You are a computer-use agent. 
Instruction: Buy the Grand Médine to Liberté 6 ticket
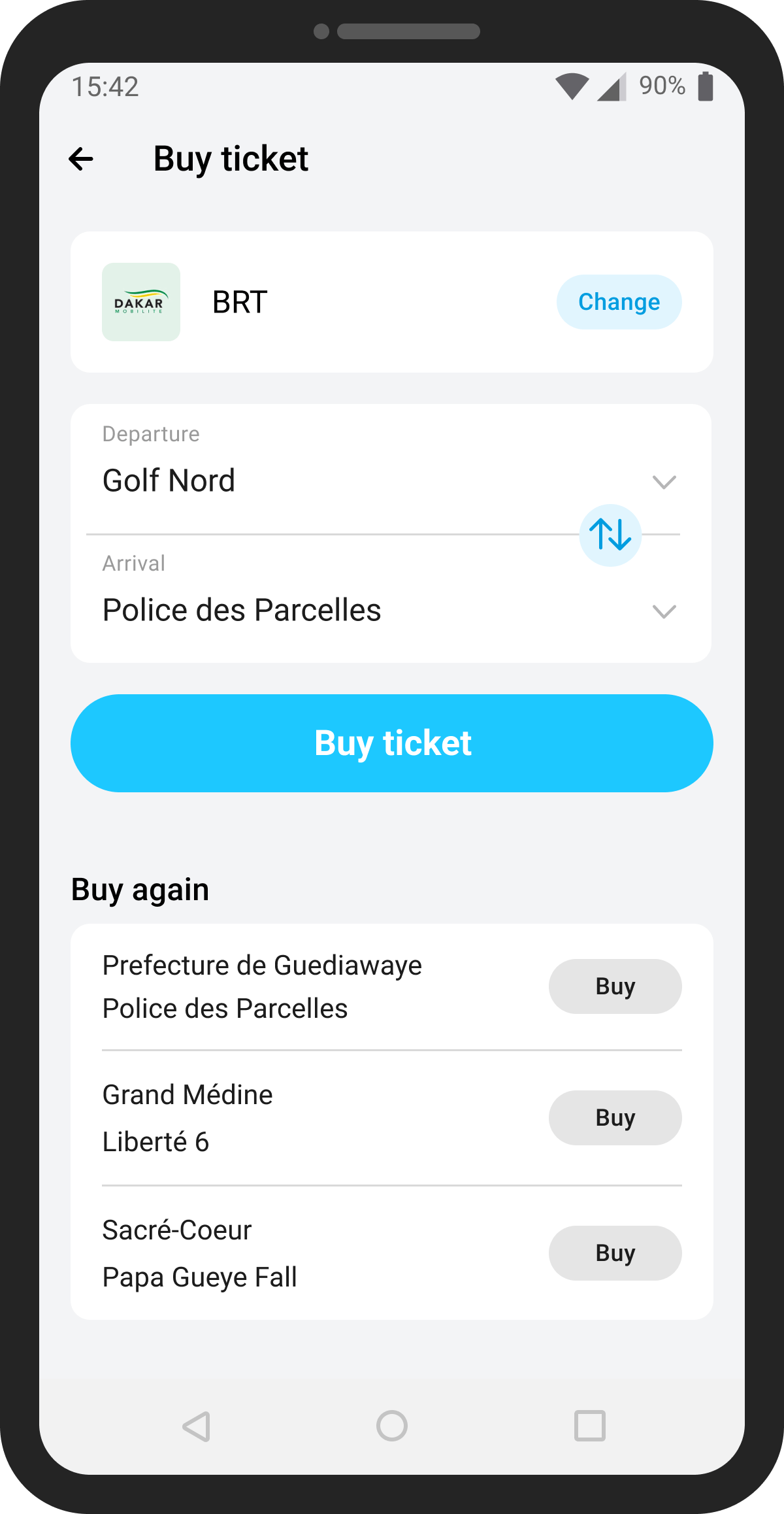click(x=615, y=1118)
